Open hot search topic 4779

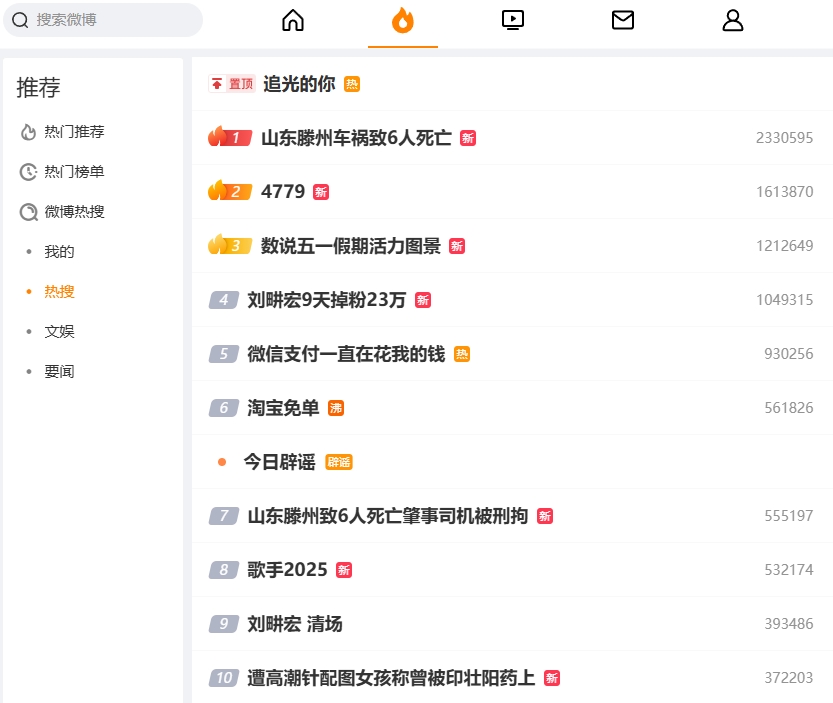283,192
